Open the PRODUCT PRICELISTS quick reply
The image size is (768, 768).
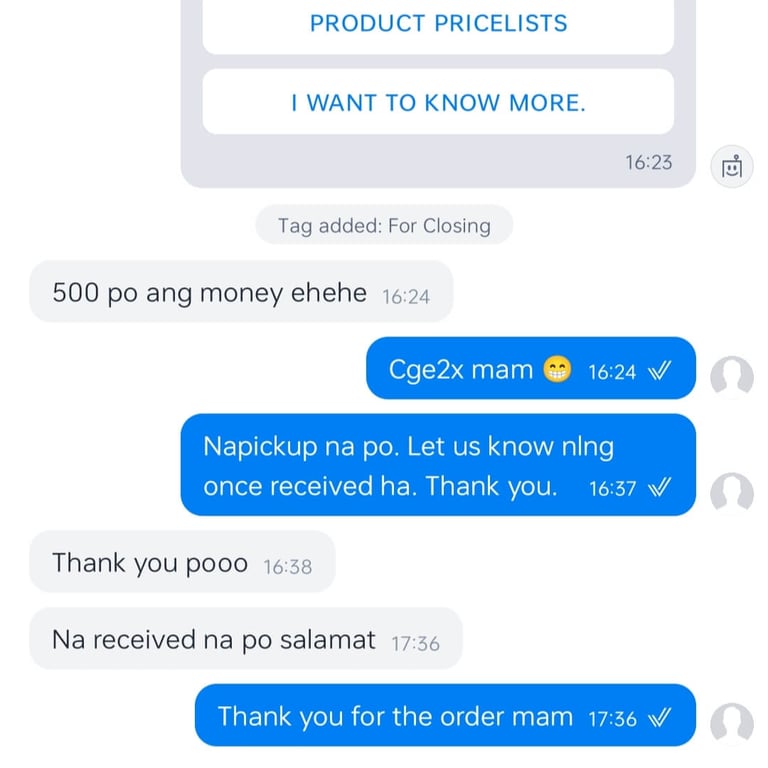[x=438, y=24]
